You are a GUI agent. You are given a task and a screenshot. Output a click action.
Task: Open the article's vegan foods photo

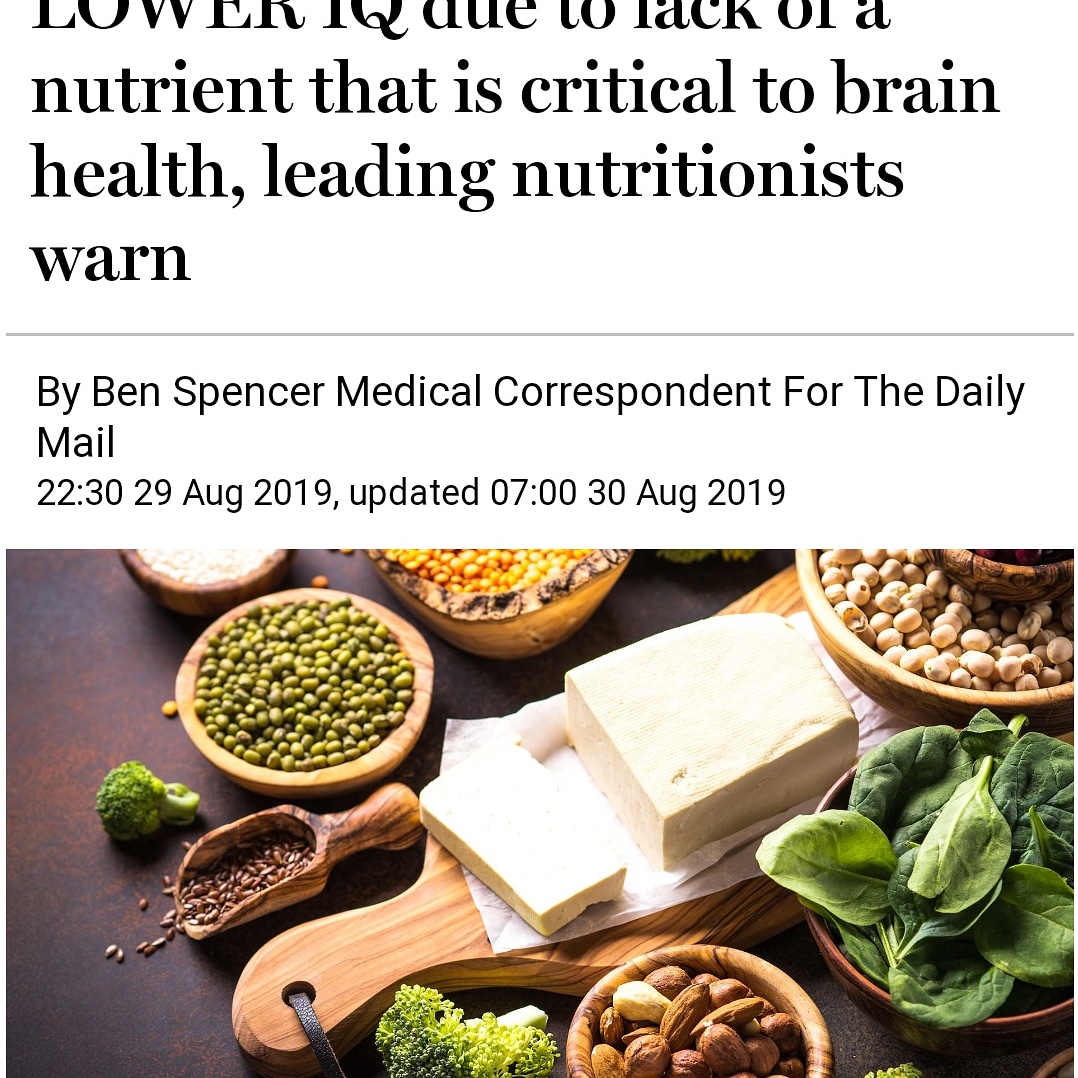(540, 812)
